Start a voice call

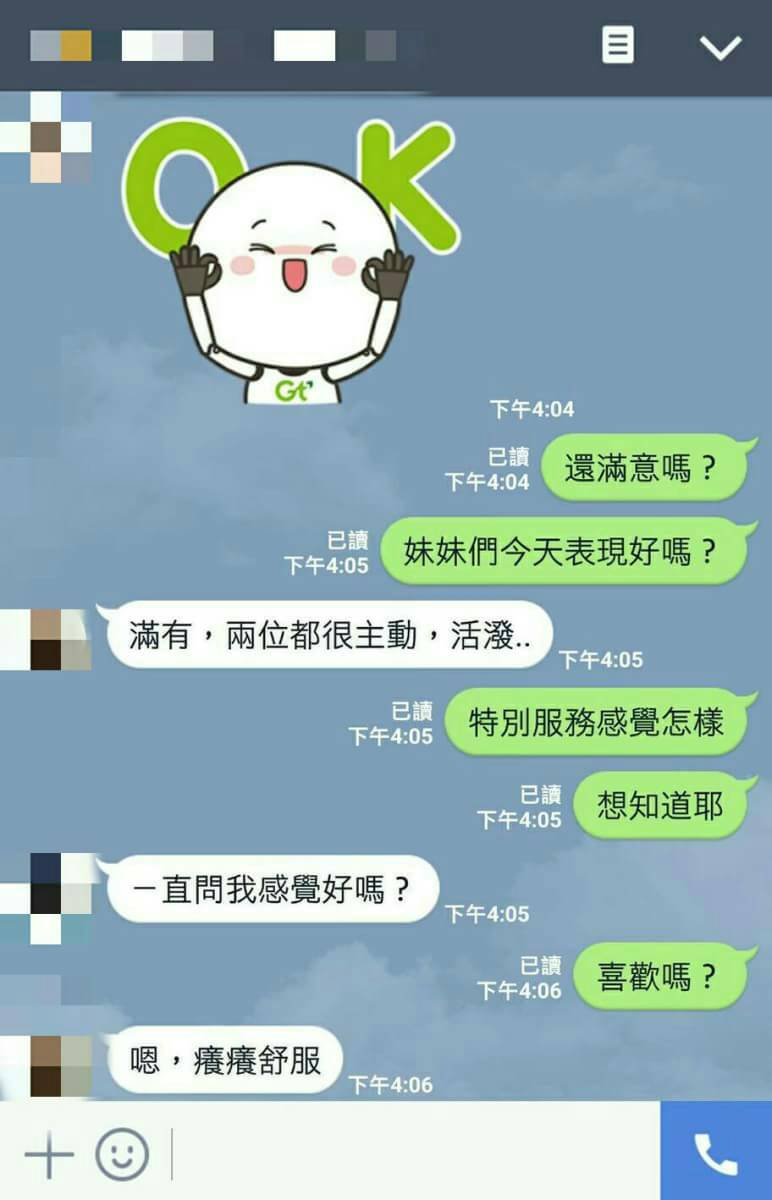click(x=716, y=1154)
